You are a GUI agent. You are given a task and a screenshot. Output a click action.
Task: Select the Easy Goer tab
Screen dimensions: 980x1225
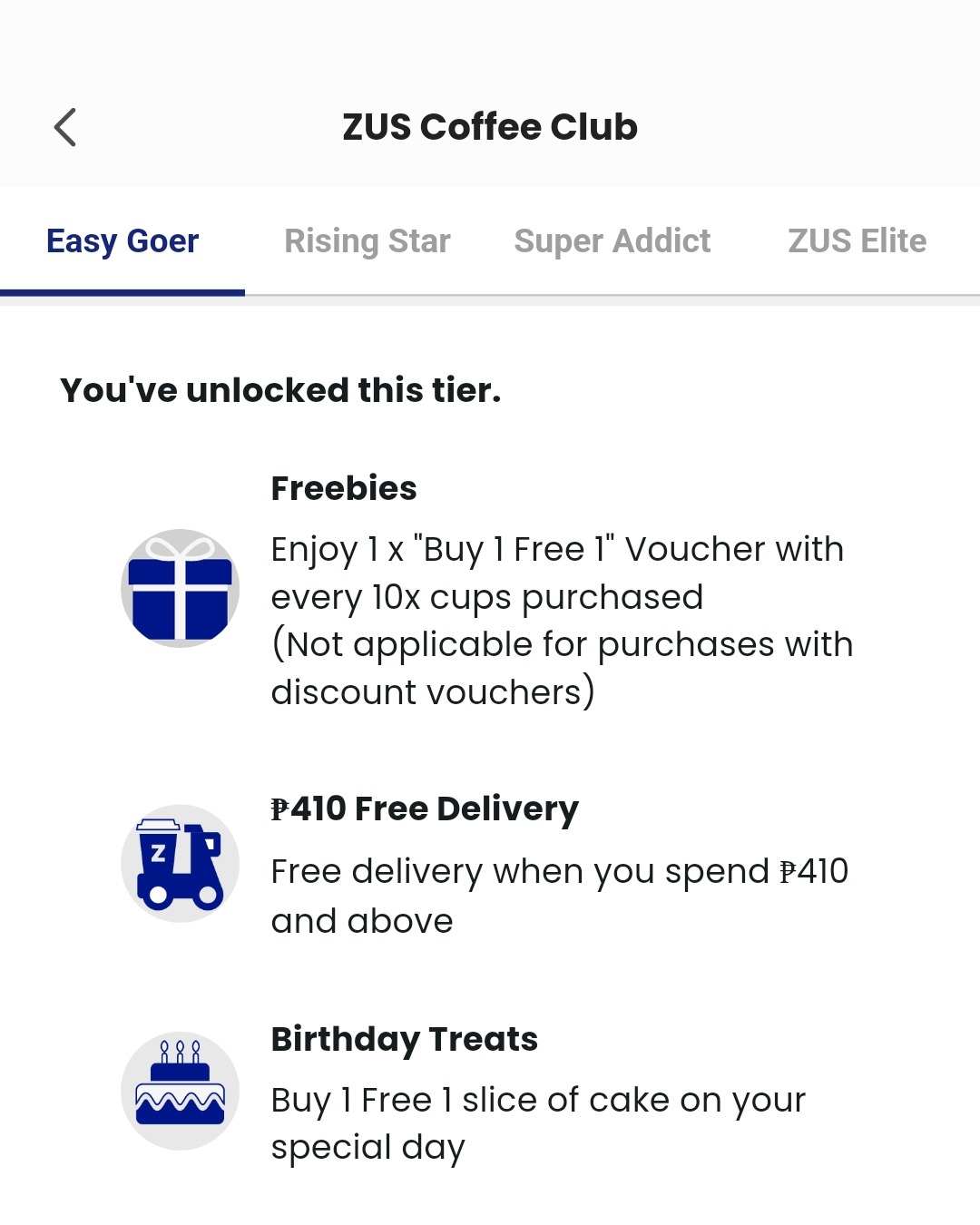pyautogui.click(x=122, y=241)
